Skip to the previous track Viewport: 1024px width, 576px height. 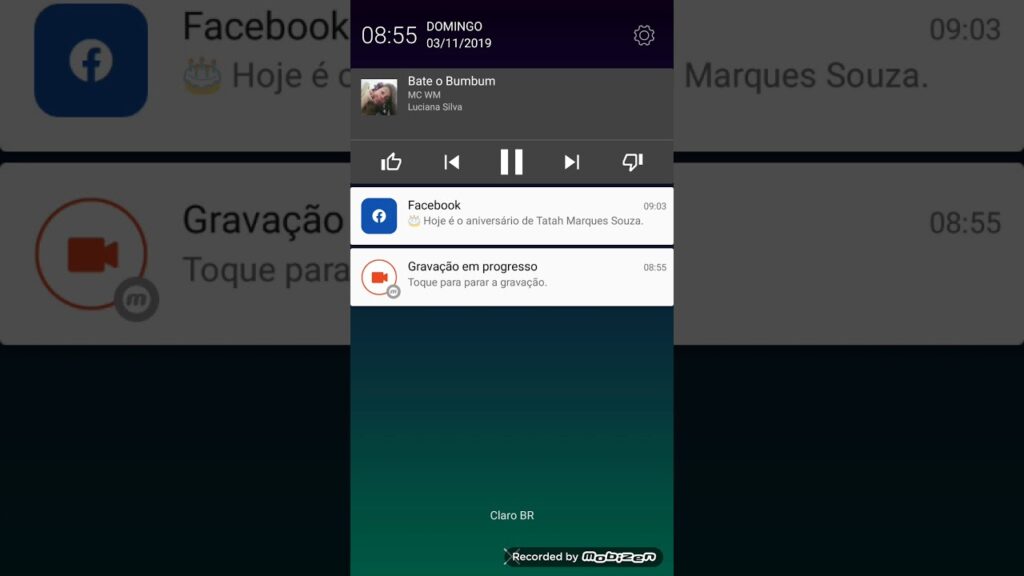[452, 162]
